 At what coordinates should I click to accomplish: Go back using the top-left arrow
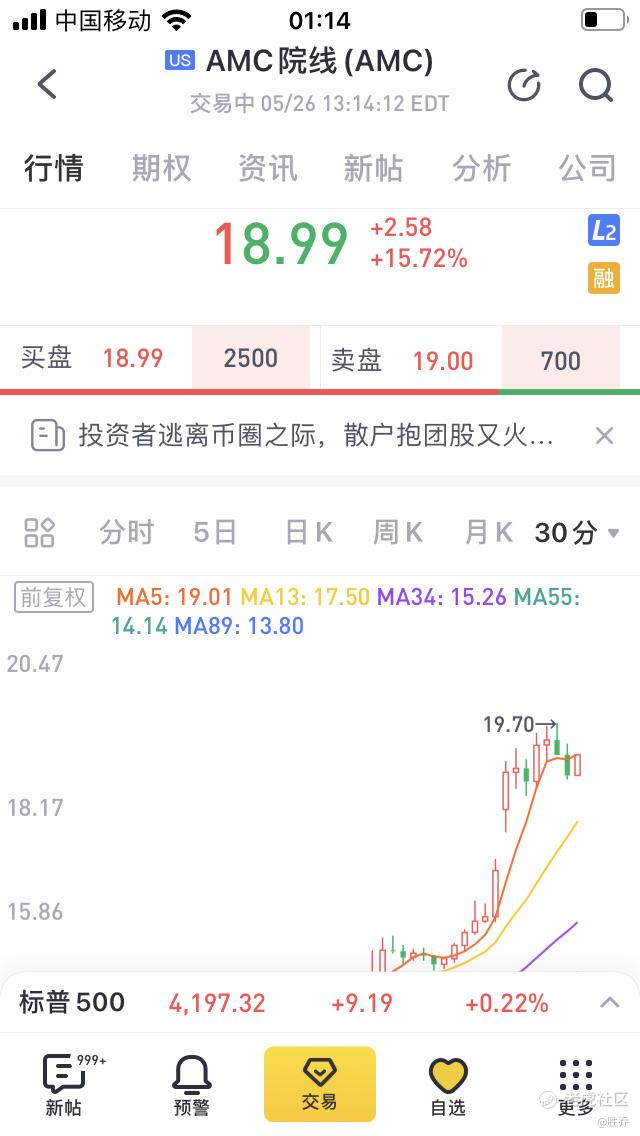[x=47, y=84]
